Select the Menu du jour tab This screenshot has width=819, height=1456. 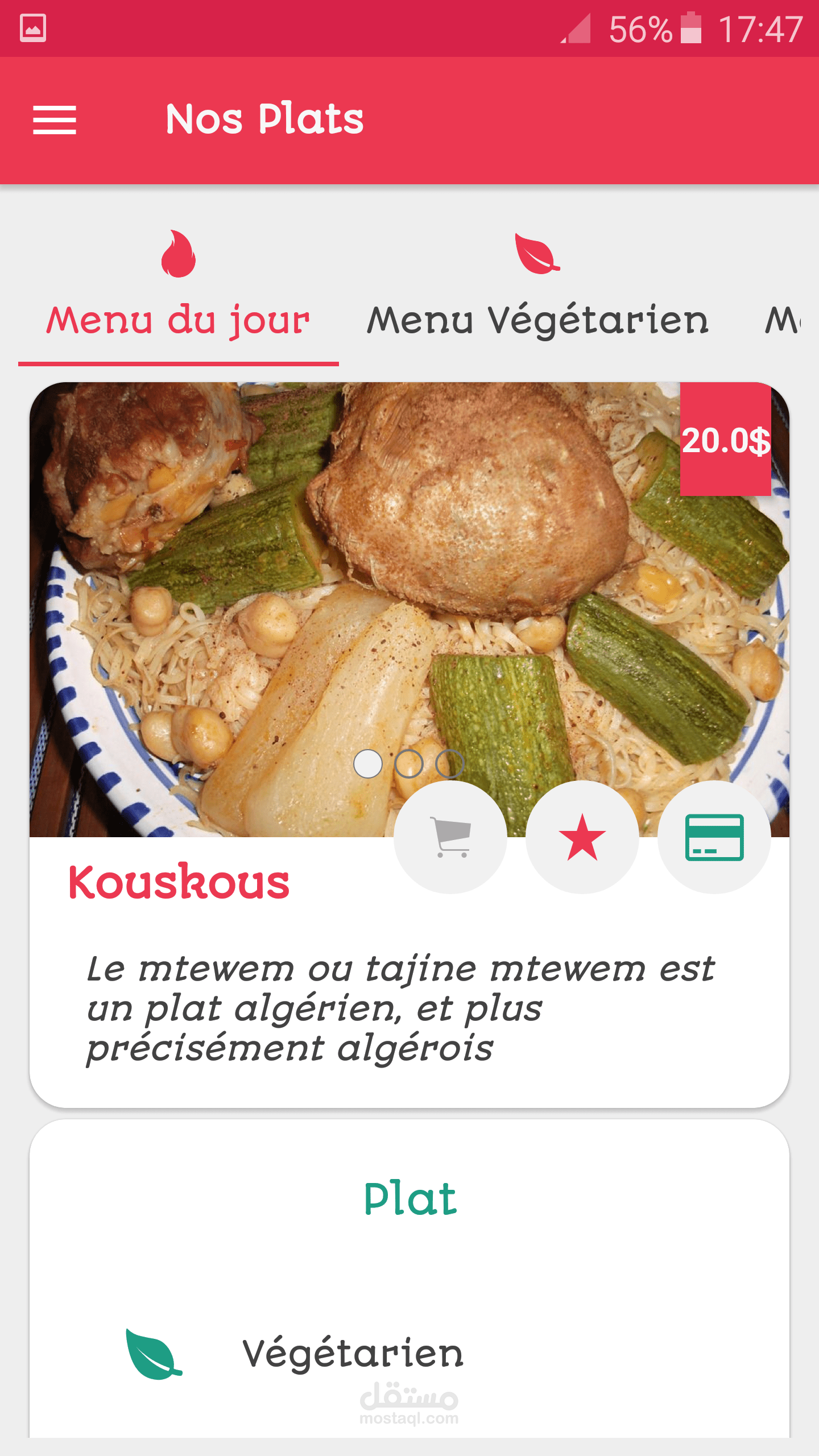(x=178, y=296)
